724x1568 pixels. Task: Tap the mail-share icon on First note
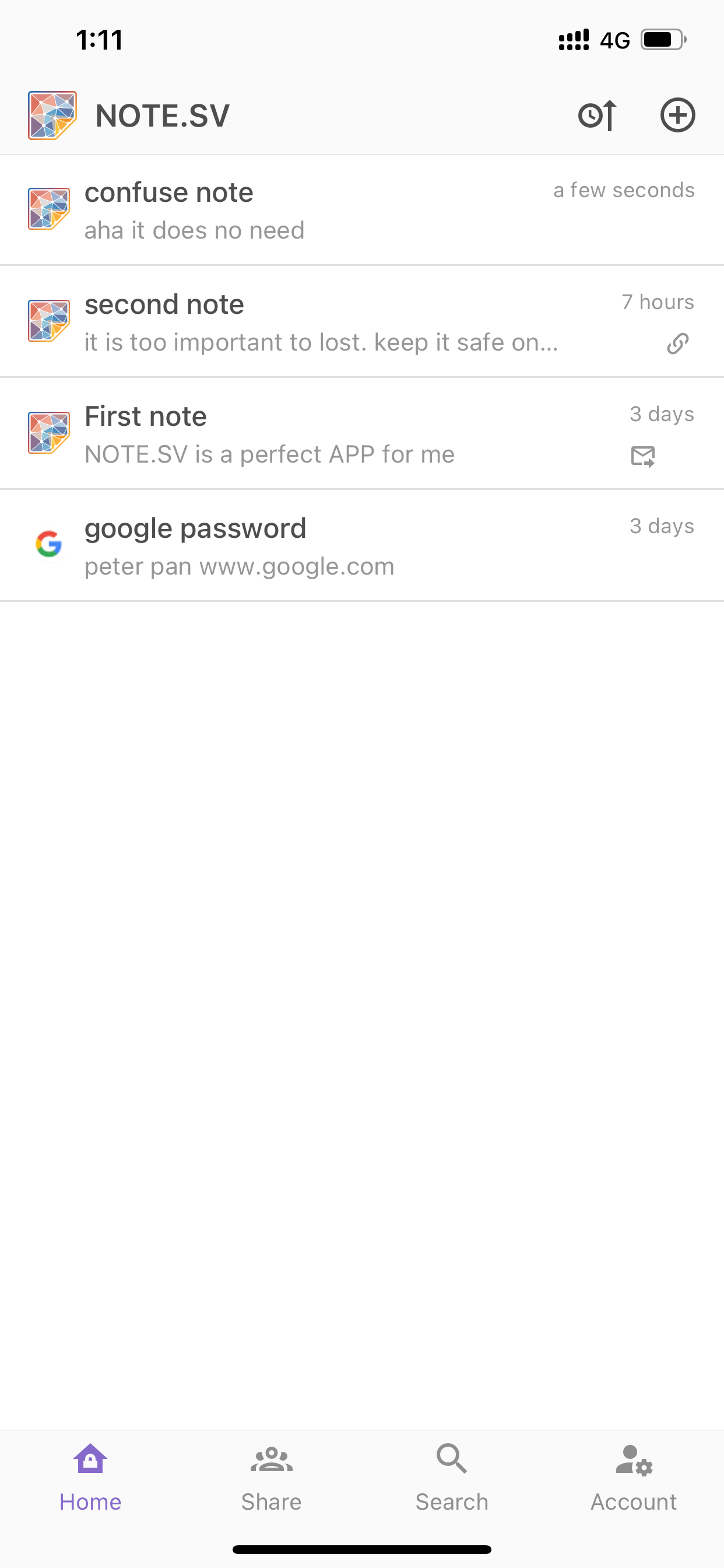[642, 456]
